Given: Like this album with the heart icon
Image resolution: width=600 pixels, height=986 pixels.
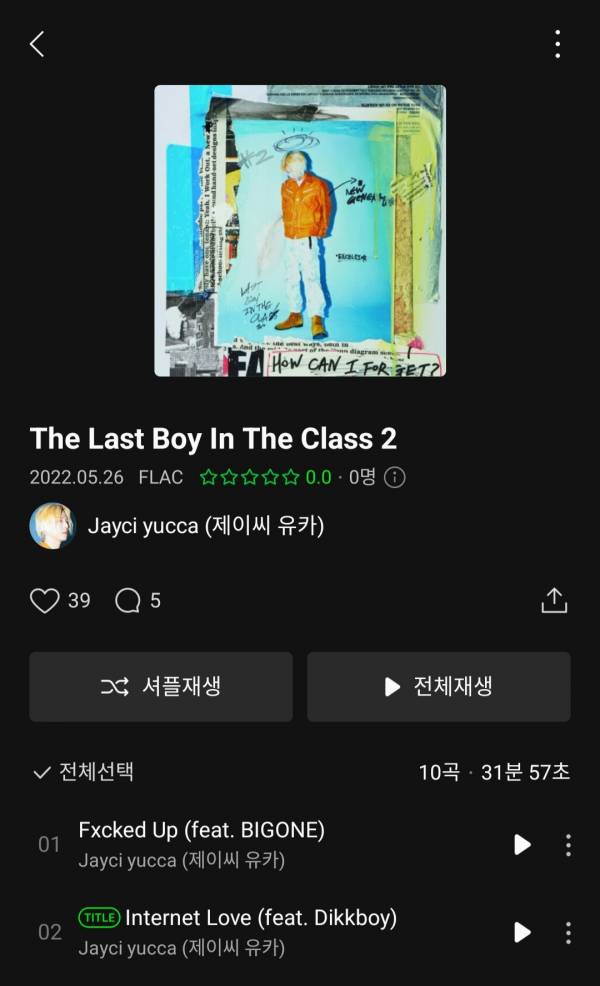Looking at the screenshot, I should click(45, 600).
